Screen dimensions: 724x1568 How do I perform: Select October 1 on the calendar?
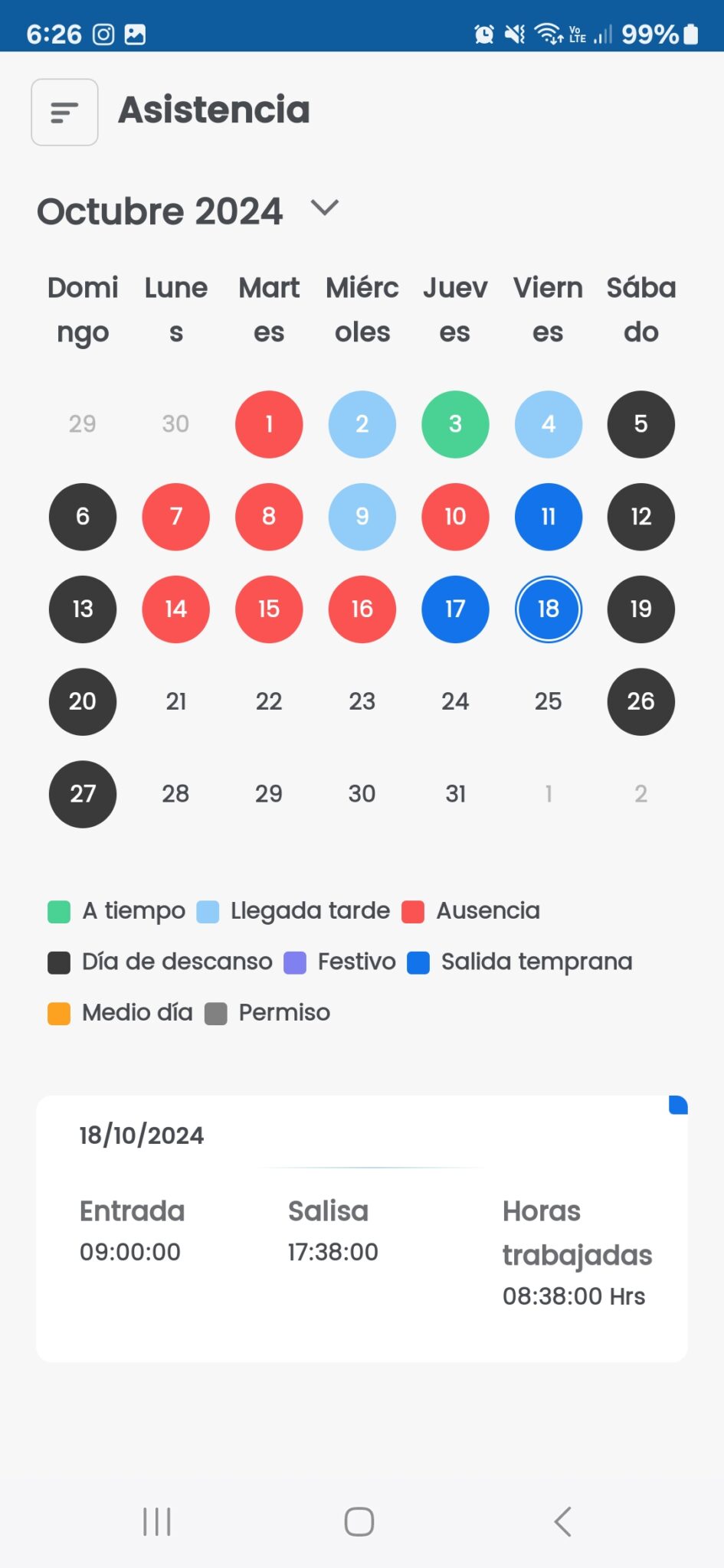[x=269, y=424]
